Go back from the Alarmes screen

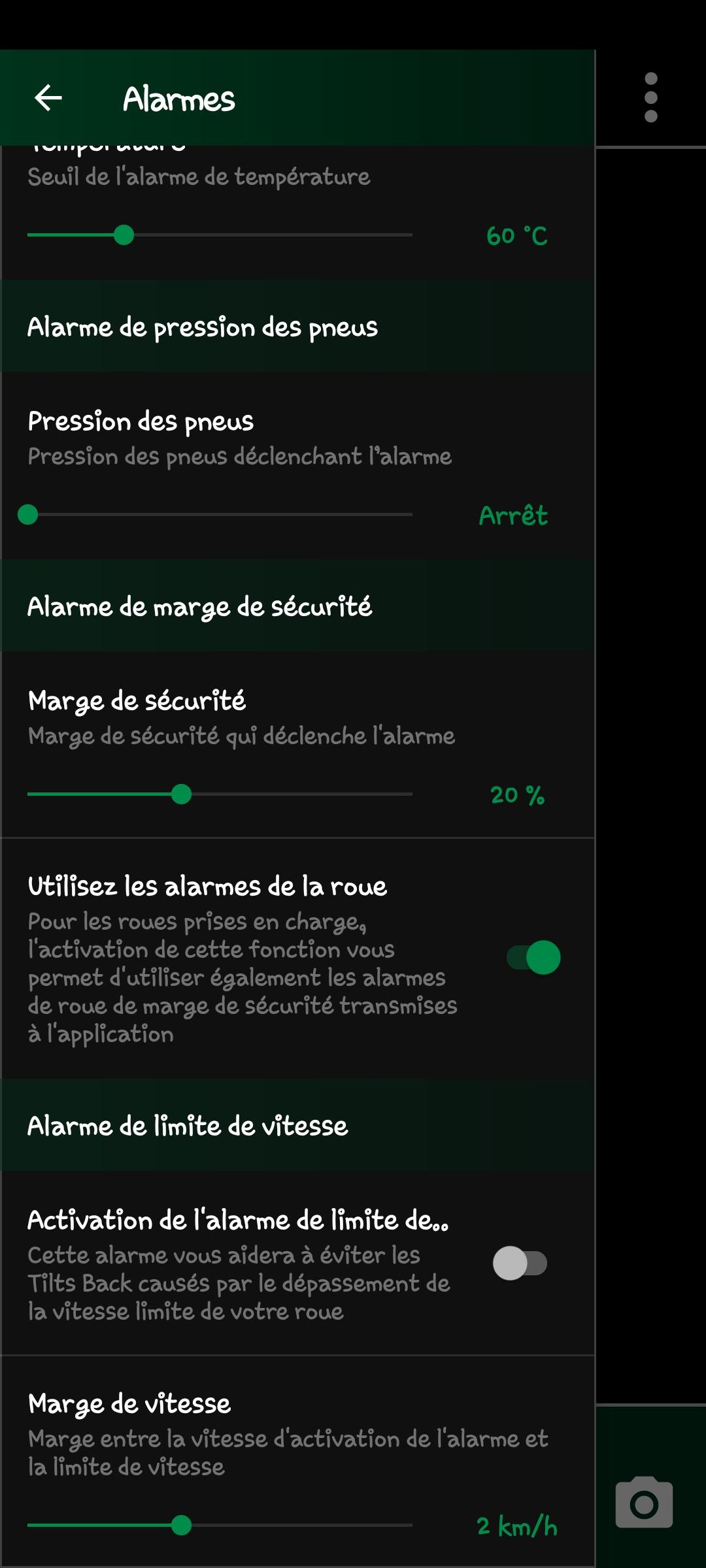pos(48,99)
